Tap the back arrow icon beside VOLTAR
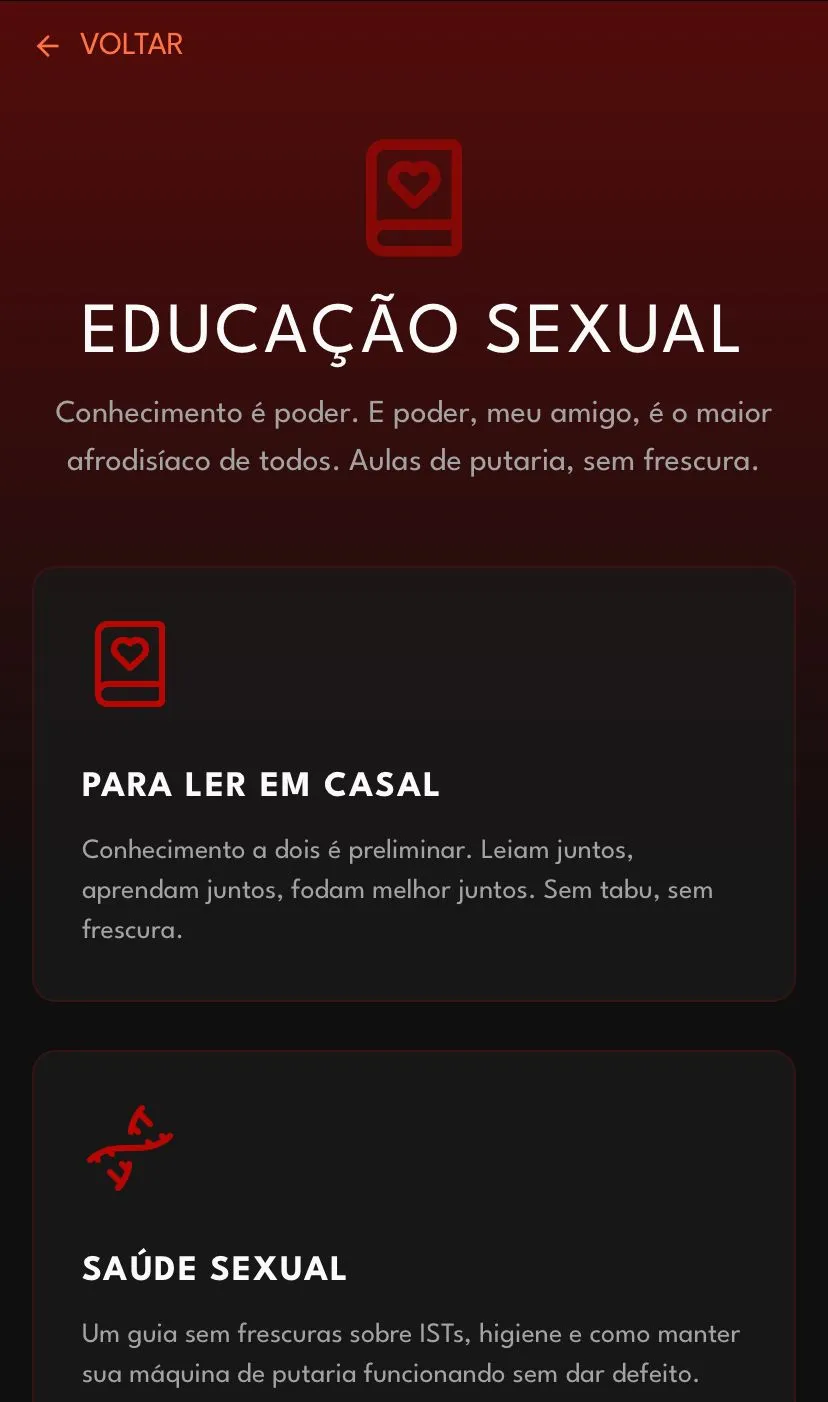 tap(47, 46)
